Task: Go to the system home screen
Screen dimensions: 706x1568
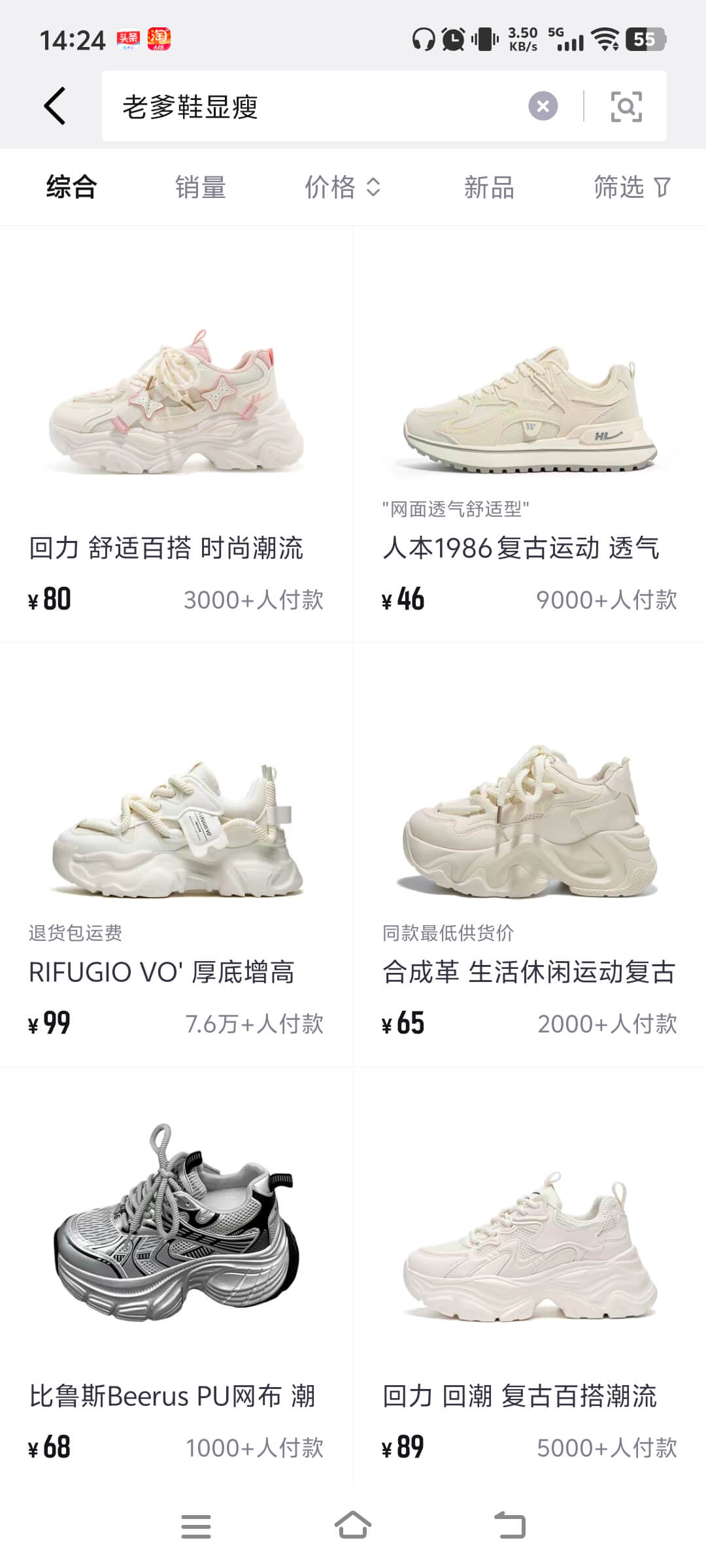Action: pyautogui.click(x=353, y=1526)
